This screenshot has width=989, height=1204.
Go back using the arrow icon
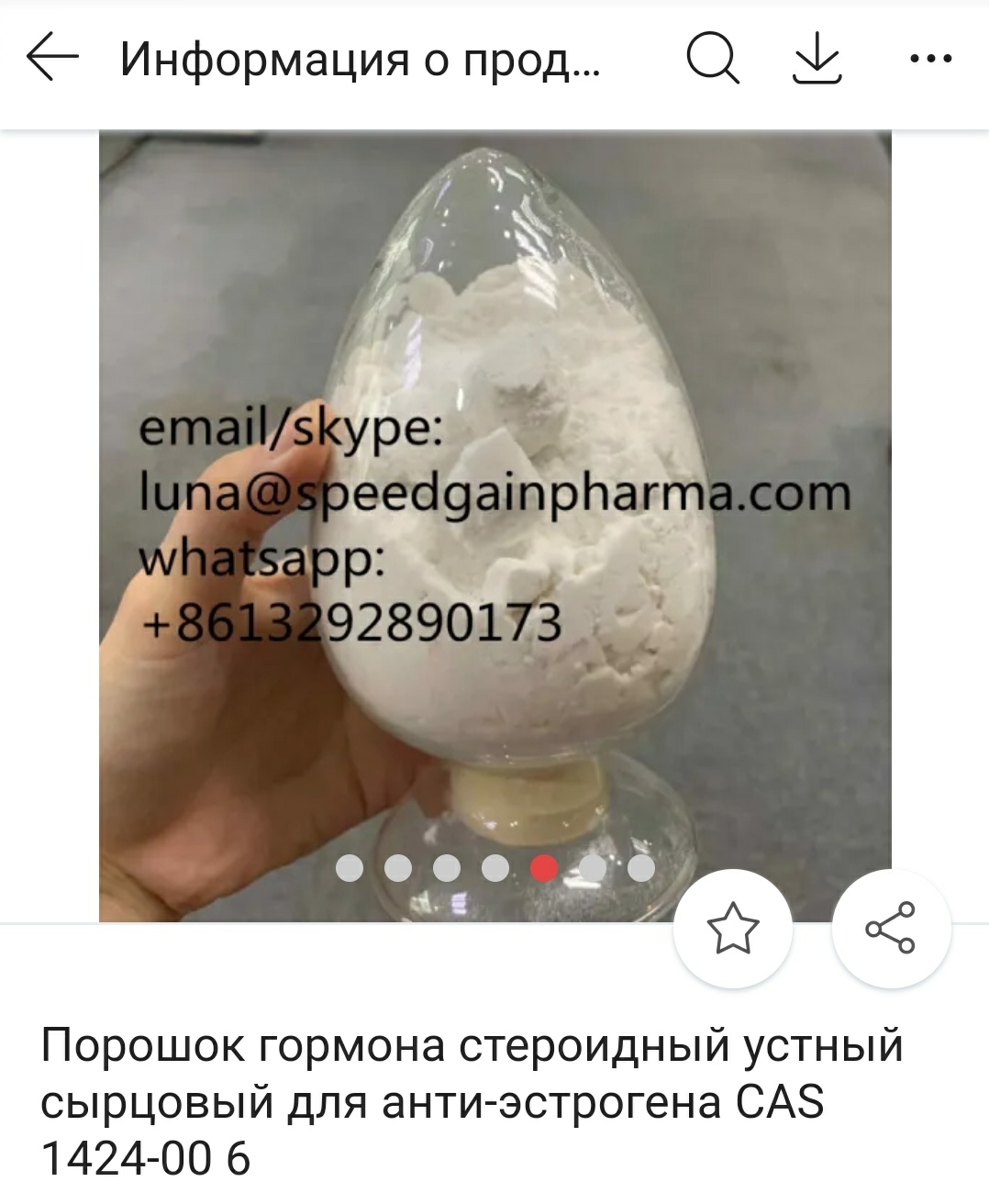coord(53,60)
